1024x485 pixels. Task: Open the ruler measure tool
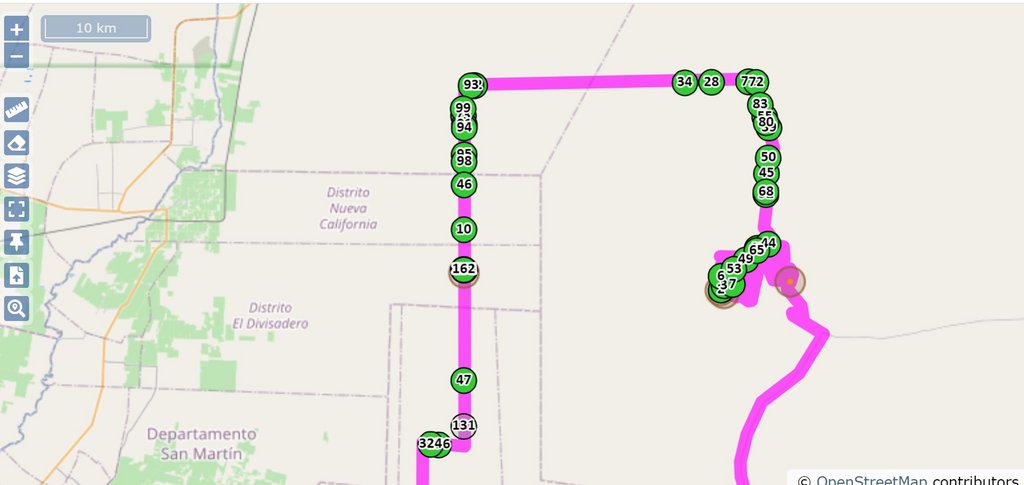tap(16, 110)
